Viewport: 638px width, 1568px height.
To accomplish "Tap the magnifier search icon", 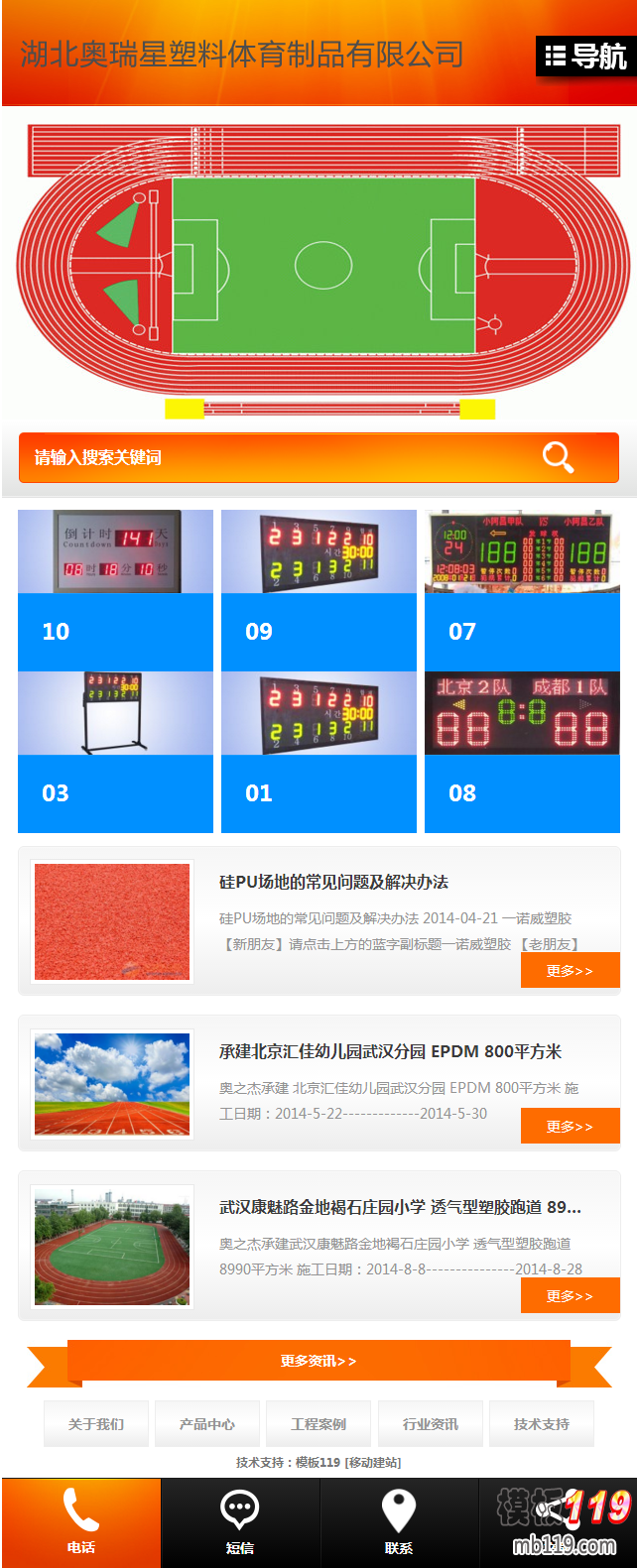I will 558,457.
